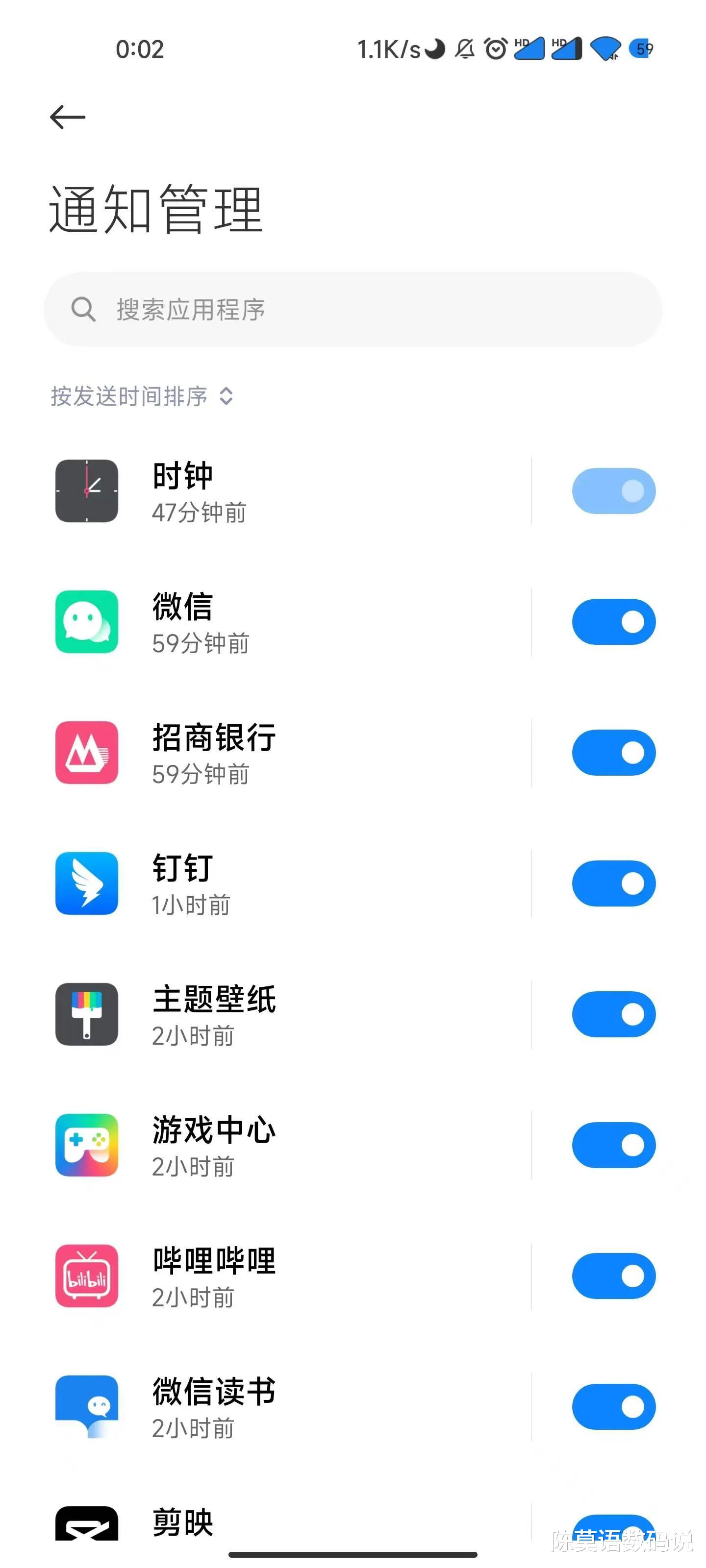Disable notifications for 微信 WeChat

click(x=613, y=622)
